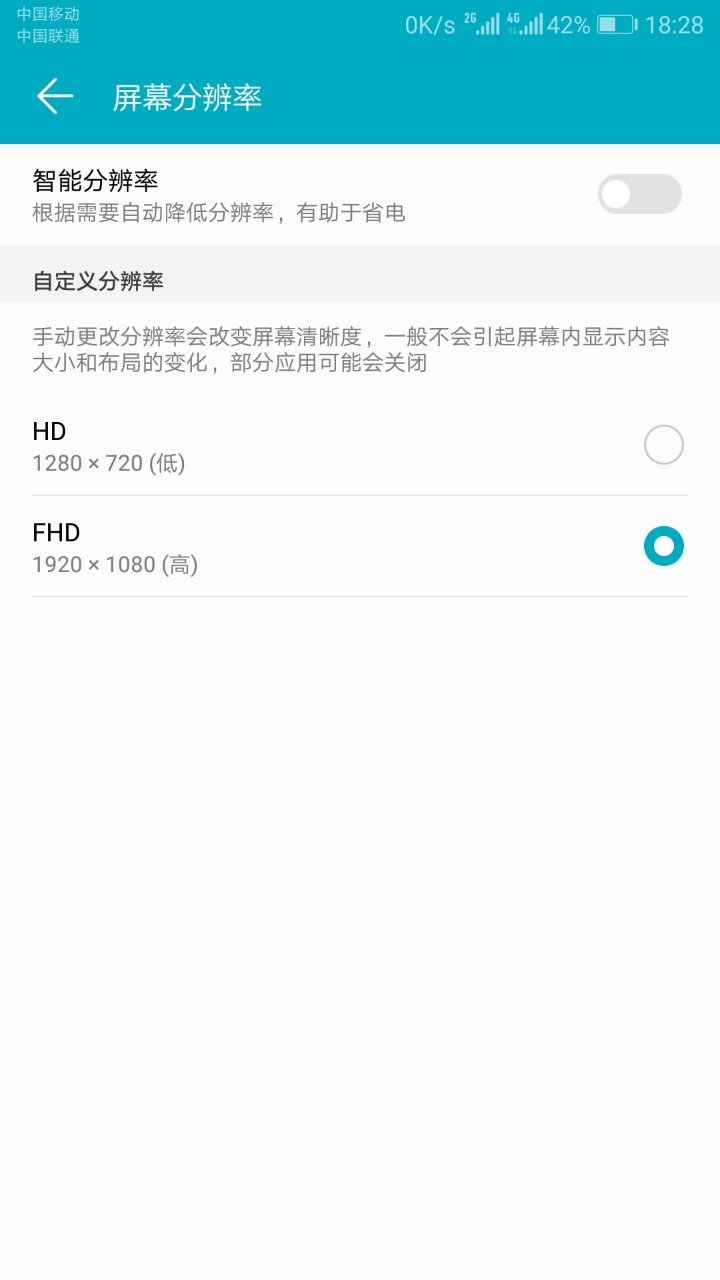Image resolution: width=720 pixels, height=1280 pixels.
Task: Toggle the 智能分辨率 switch
Action: 638,192
